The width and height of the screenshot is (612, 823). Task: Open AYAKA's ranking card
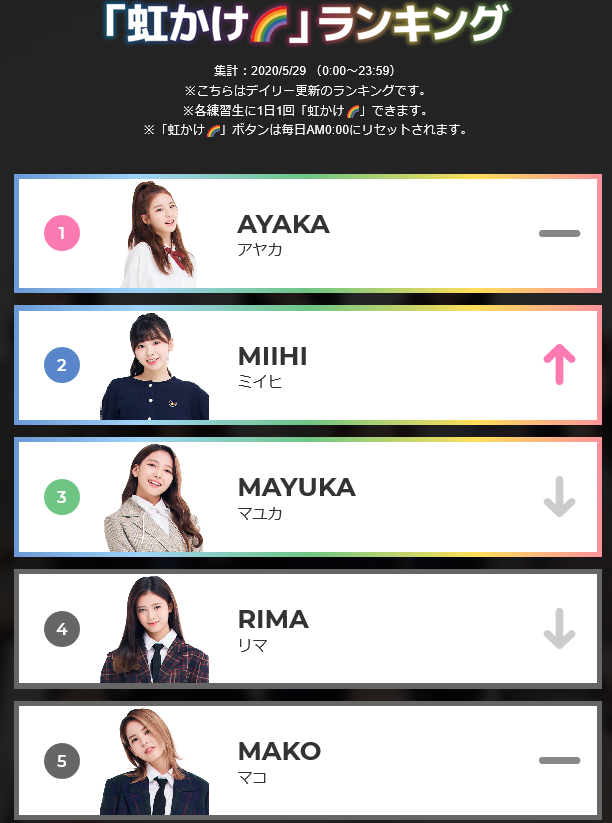306,234
